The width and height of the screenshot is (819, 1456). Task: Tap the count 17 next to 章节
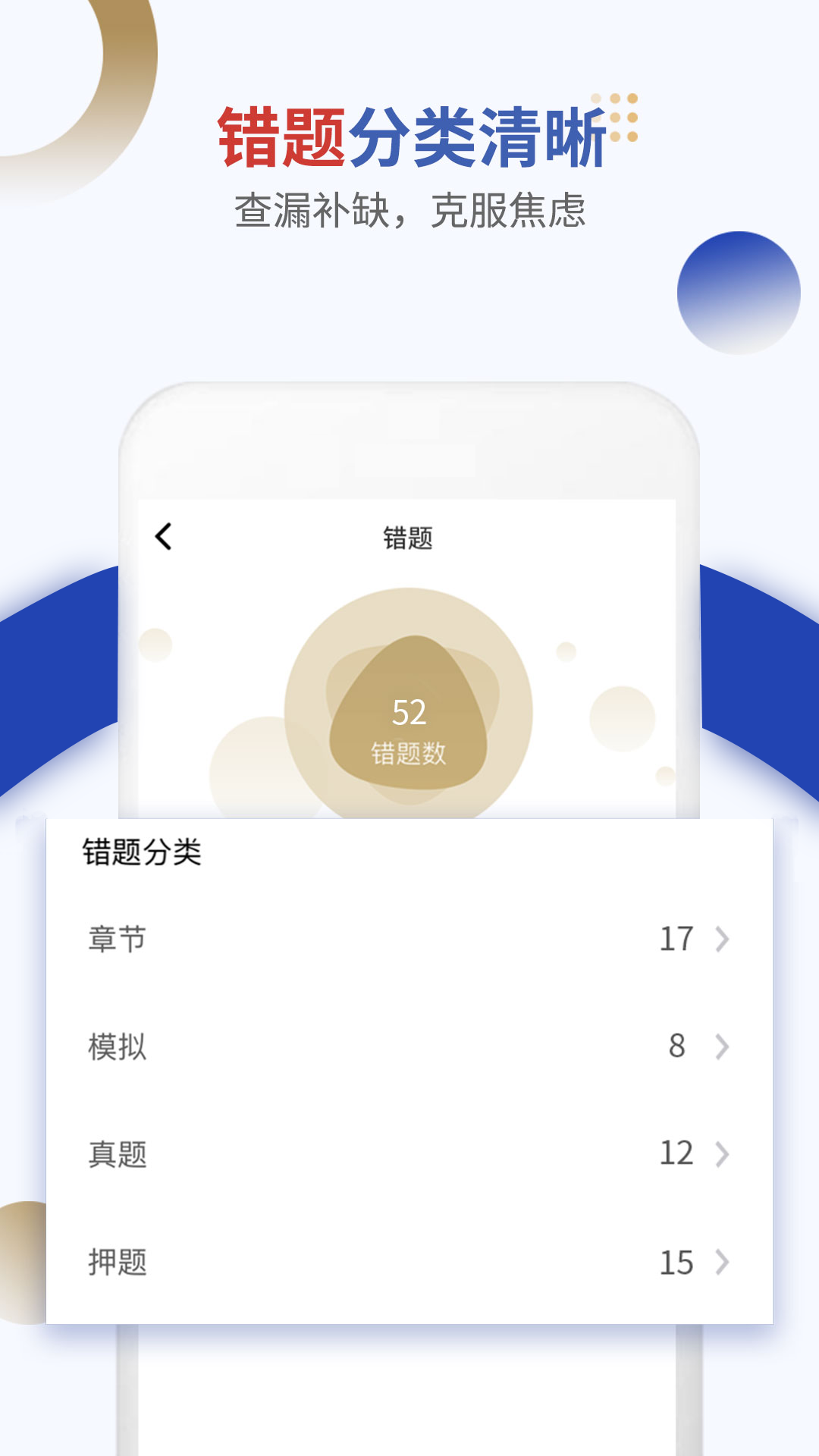677,938
